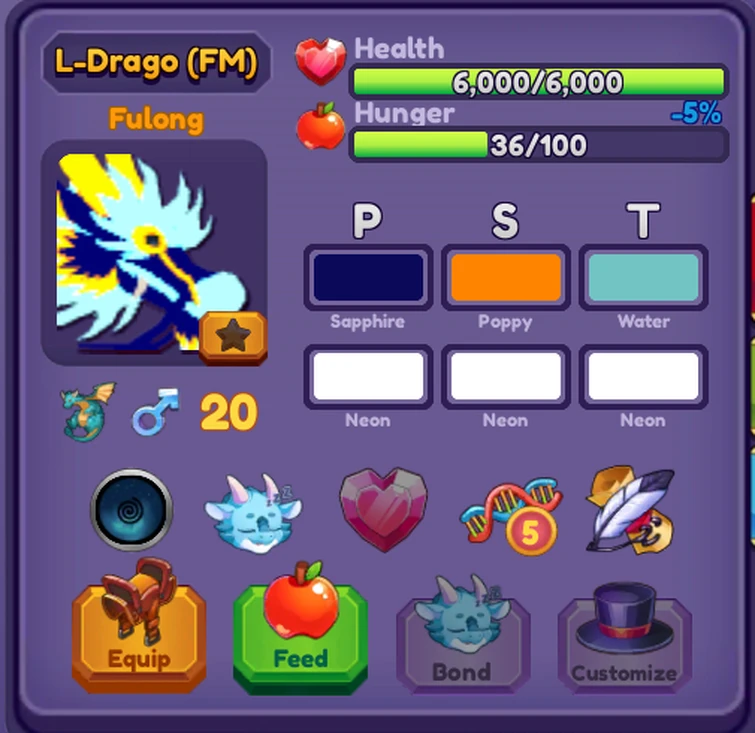Pick the Neon swatch under Sapphire
This screenshot has width=755, height=733.
point(368,377)
